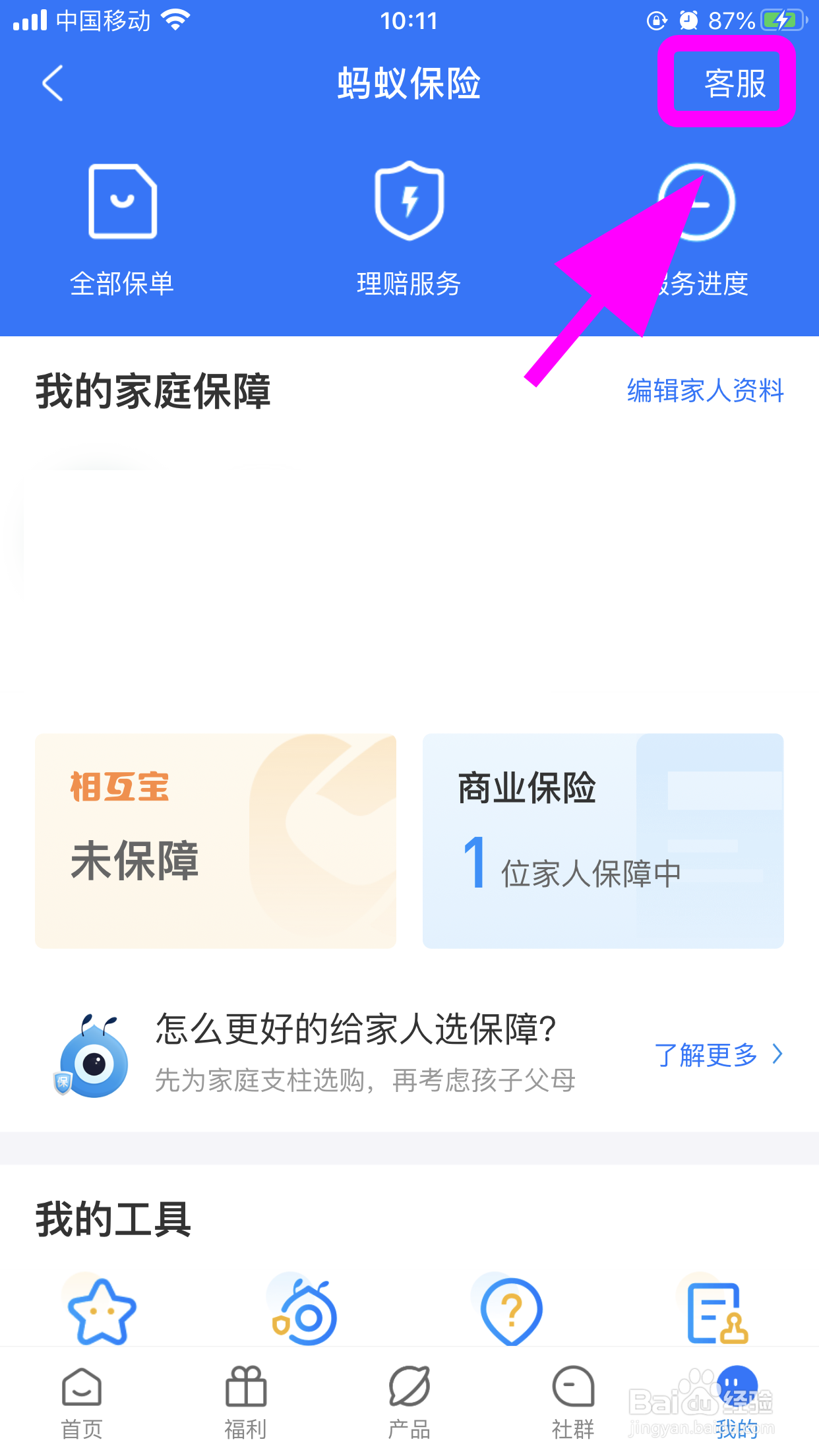Open 编辑家人资料 to edit family info
The width and height of the screenshot is (819, 1456).
click(704, 392)
